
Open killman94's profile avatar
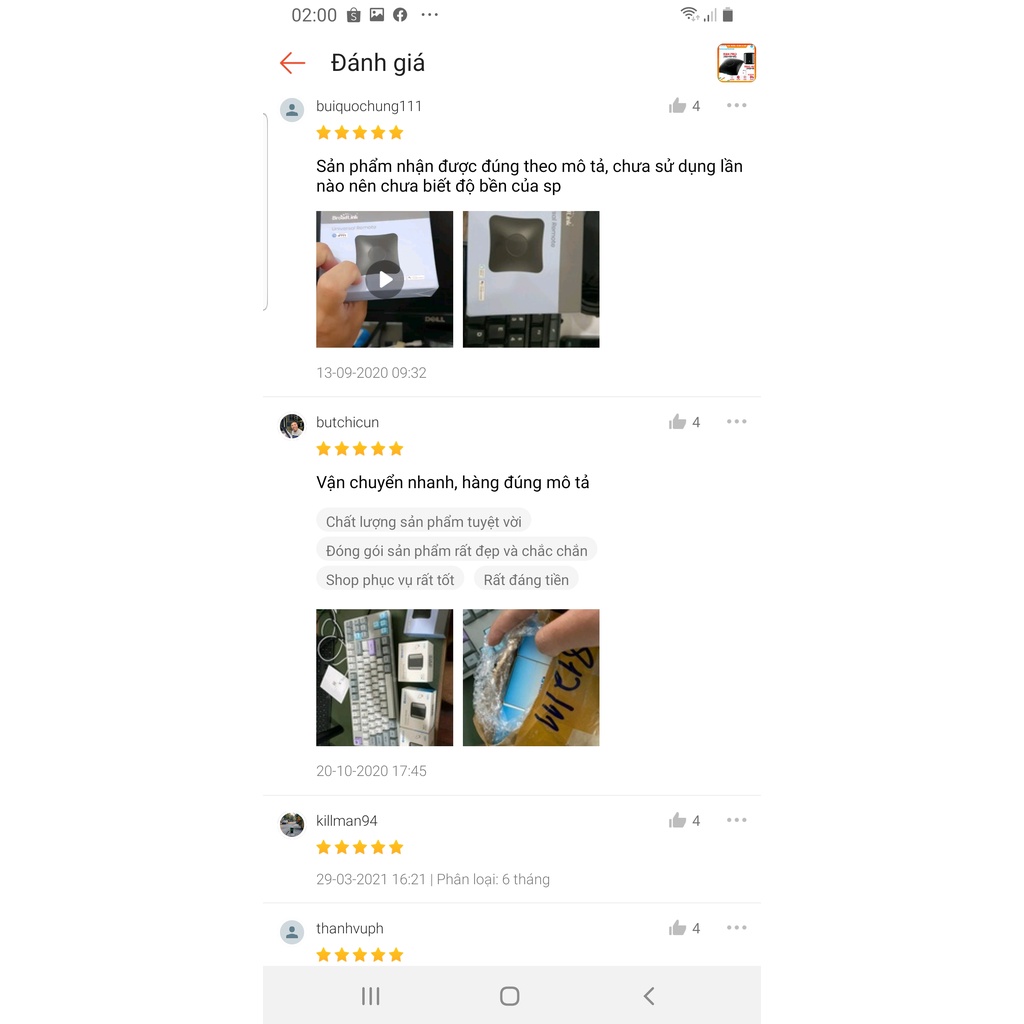point(292,825)
